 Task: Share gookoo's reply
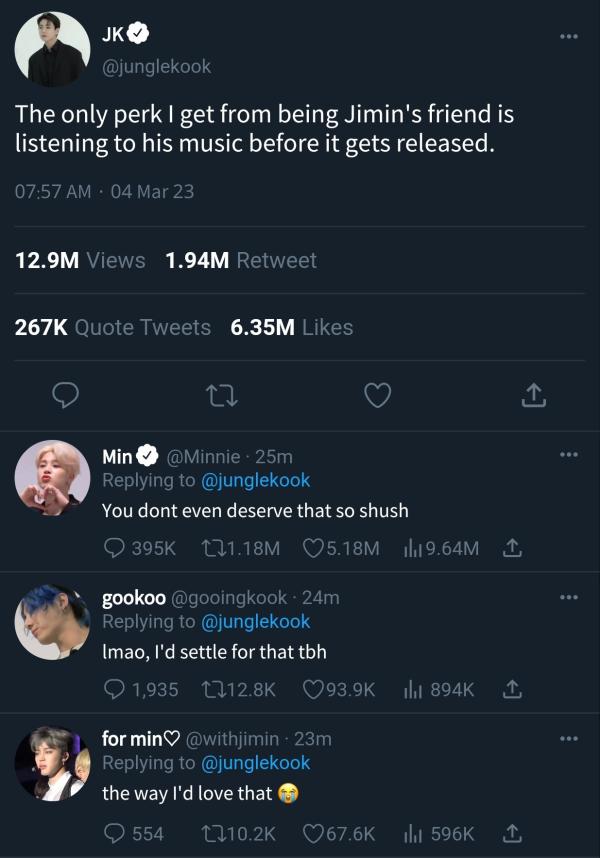pyautogui.click(x=510, y=689)
